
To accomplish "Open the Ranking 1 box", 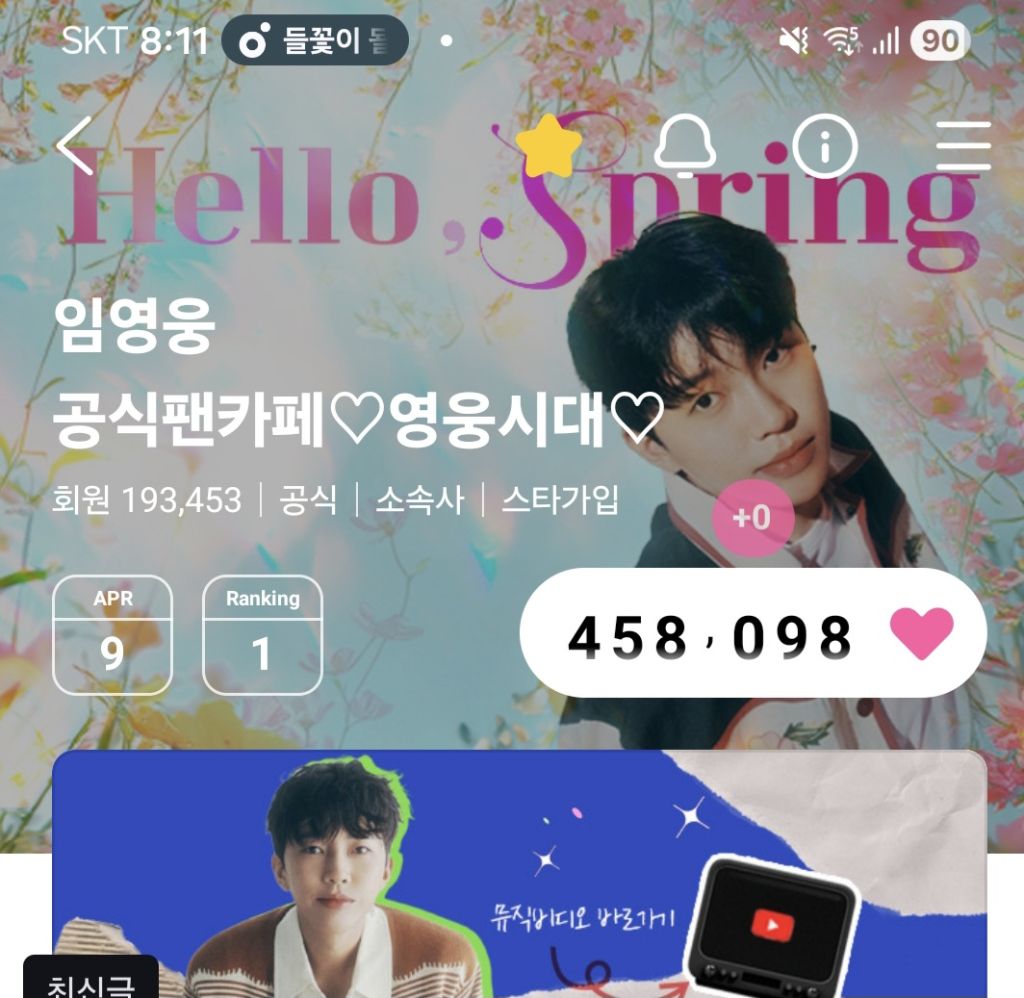I will (263, 635).
